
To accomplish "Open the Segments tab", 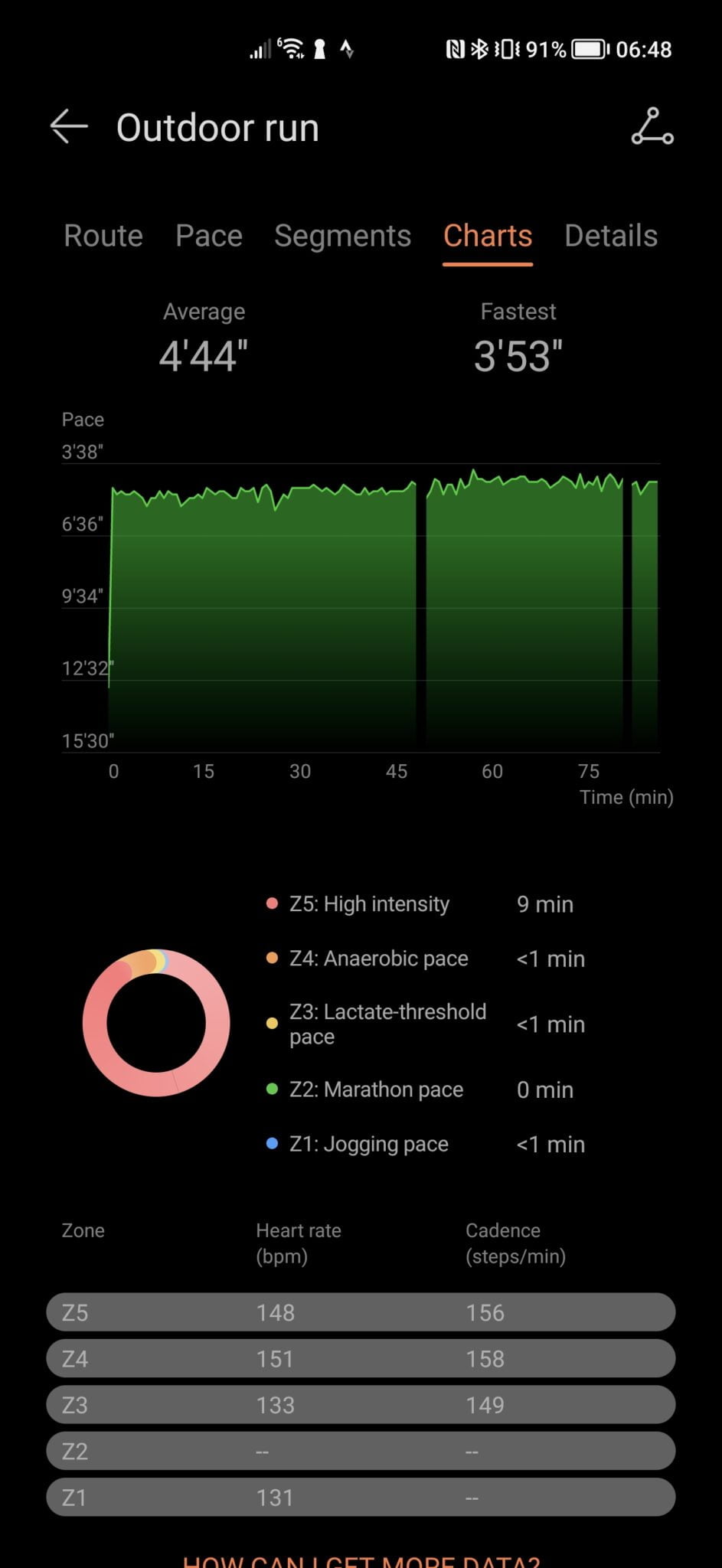I will [343, 236].
